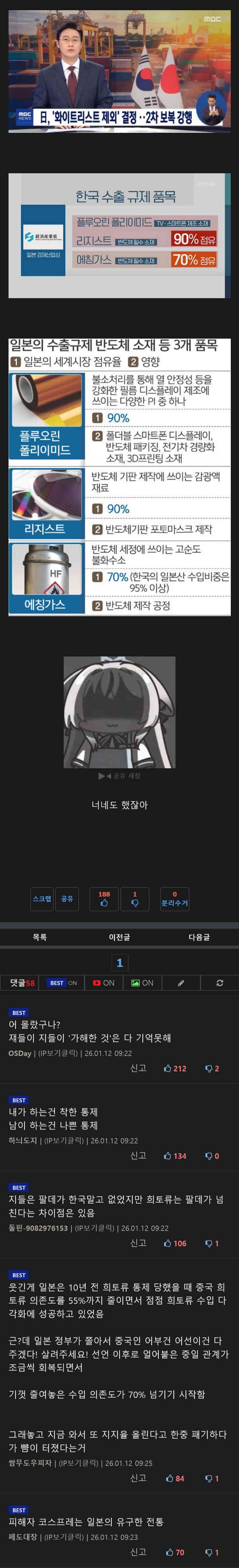Toggle BEST comments ON filter
This screenshot has width=239, height=1568.
tap(63, 982)
